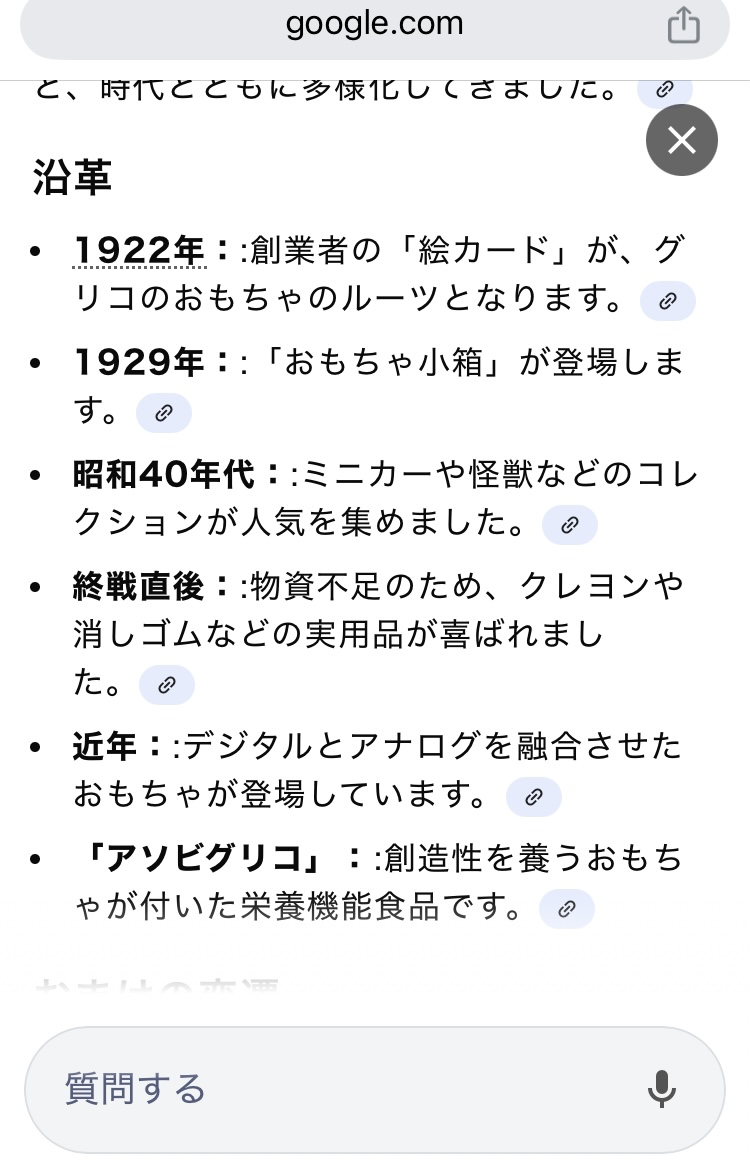The width and height of the screenshot is (750, 1164).
Task: Close the AI overview panel
Action: click(x=682, y=140)
